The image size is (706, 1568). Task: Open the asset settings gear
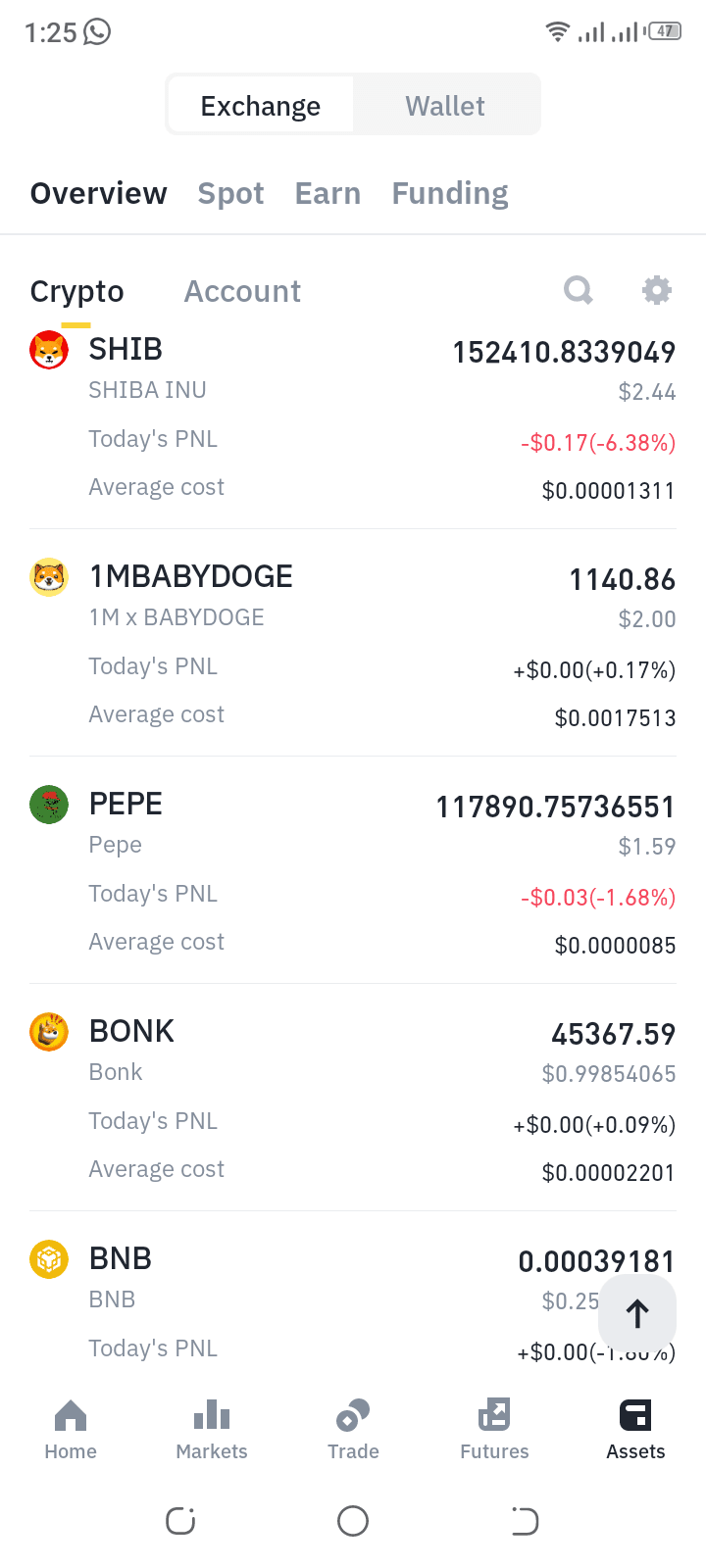click(x=656, y=290)
